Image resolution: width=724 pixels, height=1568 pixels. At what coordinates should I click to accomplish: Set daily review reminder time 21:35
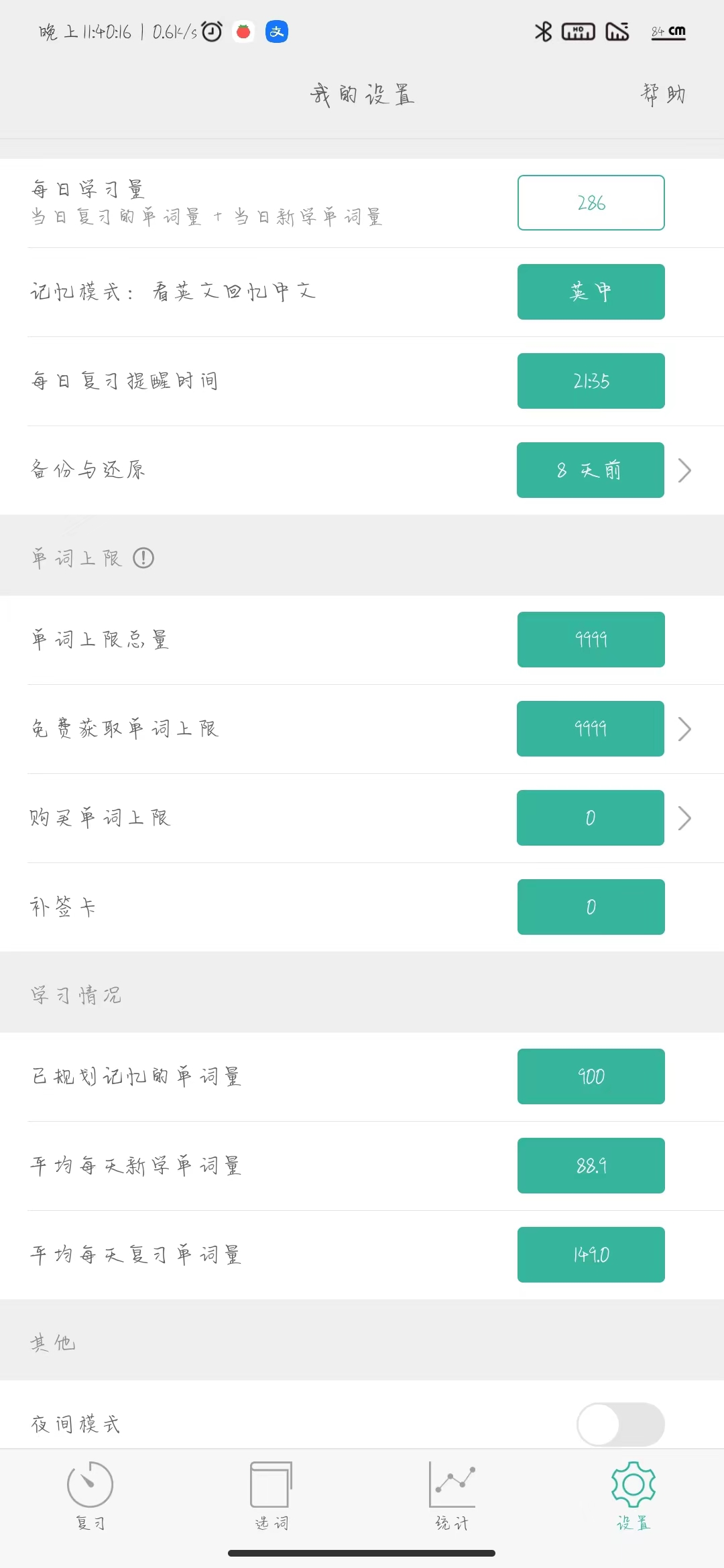[x=591, y=381]
